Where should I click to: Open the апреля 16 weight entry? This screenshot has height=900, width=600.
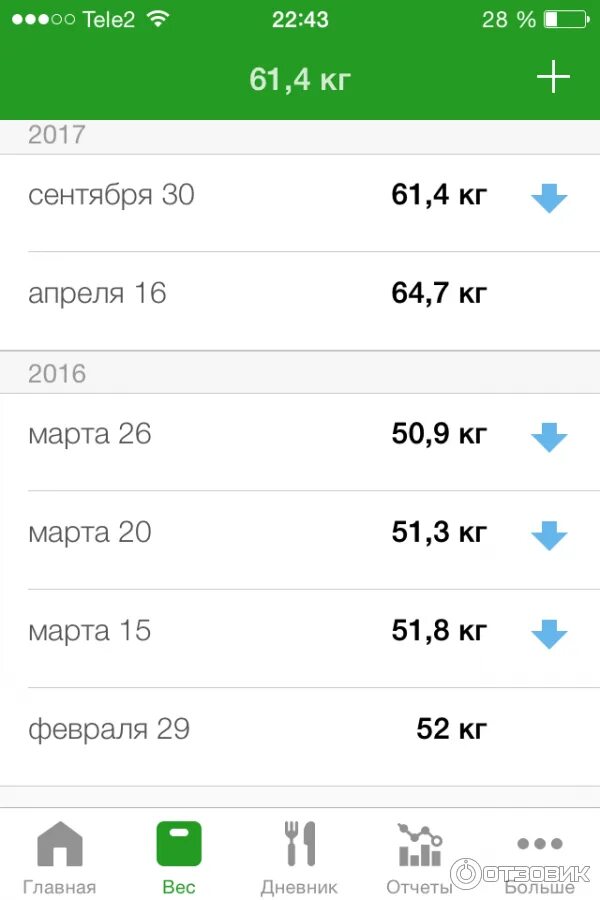tap(300, 294)
